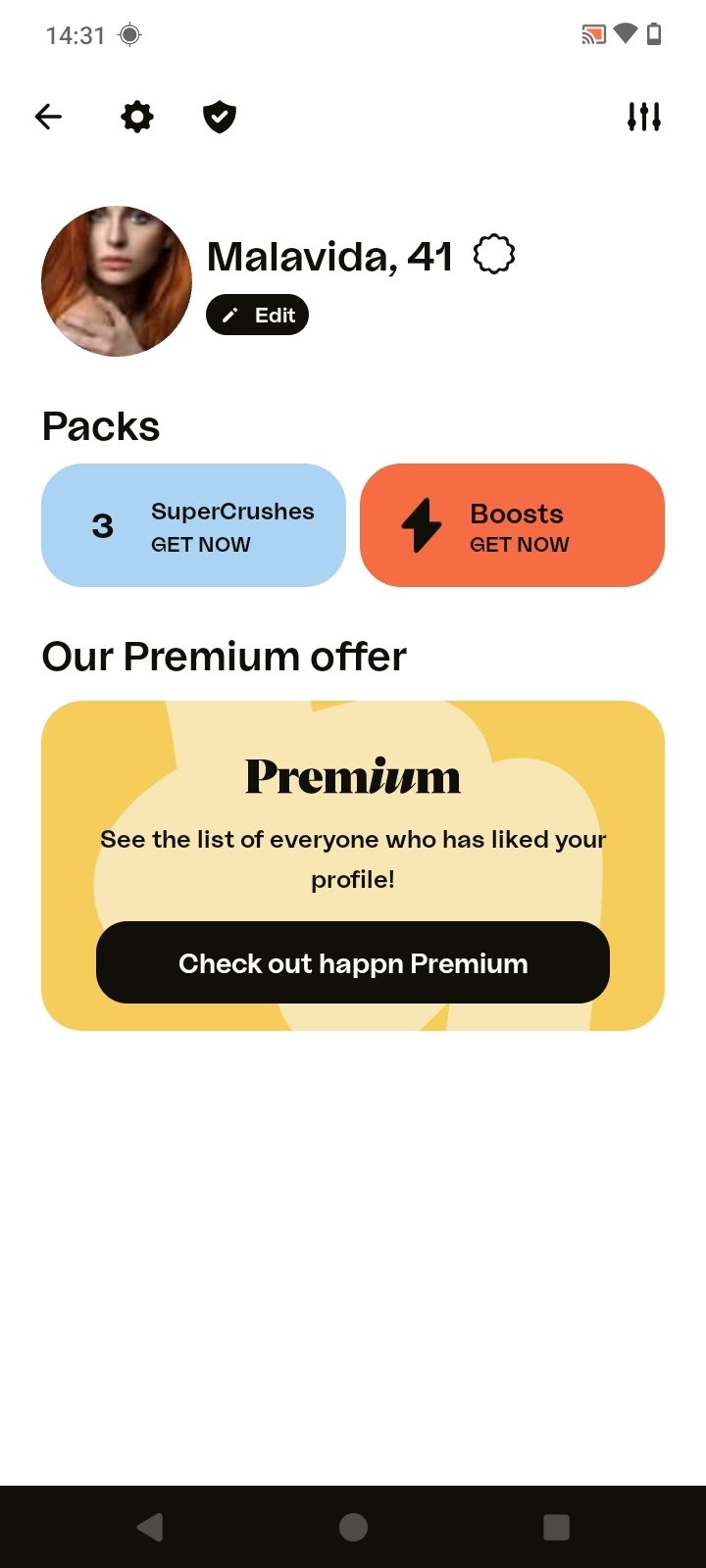The height and width of the screenshot is (1568, 706).
Task: Tap the verification badge next to name
Action: pos(494,256)
